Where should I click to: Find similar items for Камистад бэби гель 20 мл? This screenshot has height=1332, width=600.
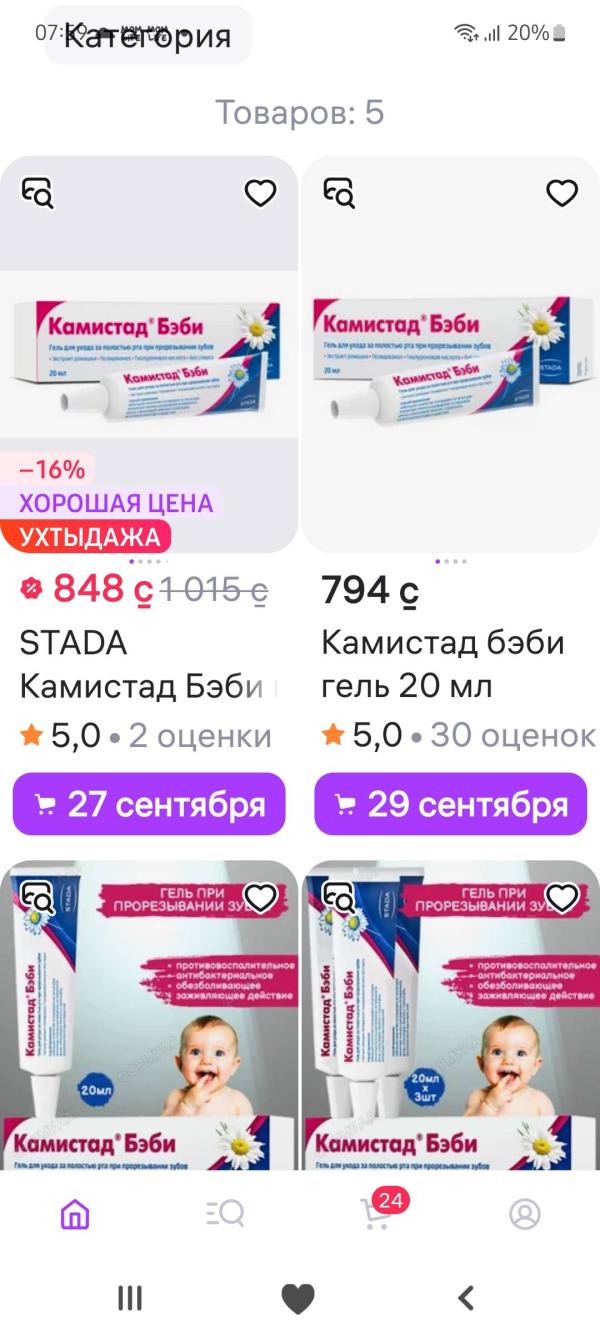point(340,191)
